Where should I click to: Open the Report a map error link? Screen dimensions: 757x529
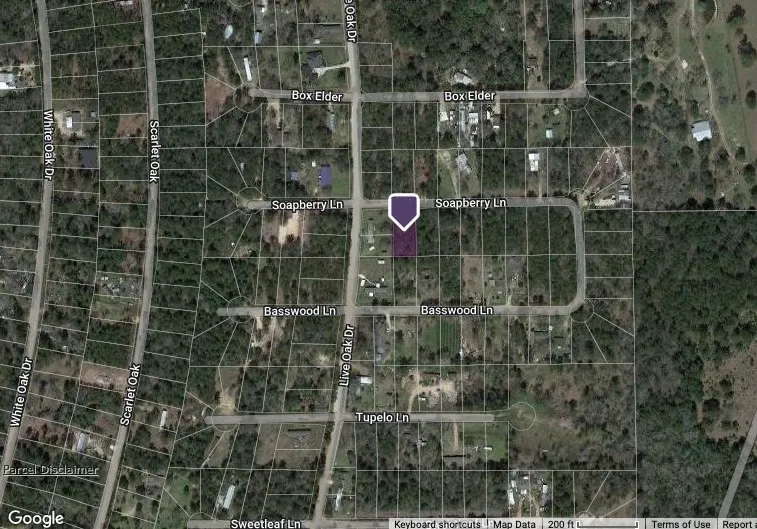(x=738, y=524)
